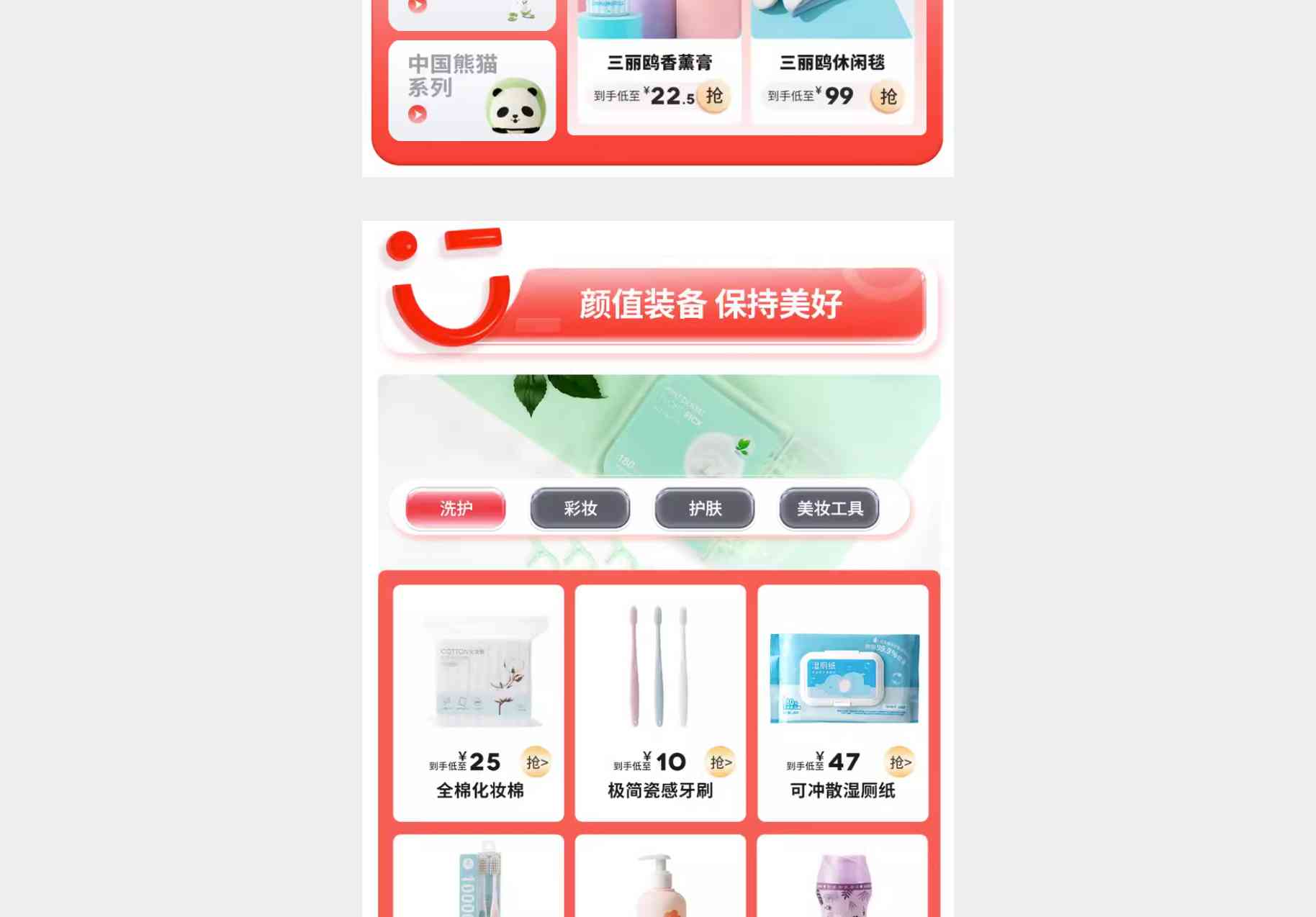Switch to the 彩妆 tab
The height and width of the screenshot is (917, 1316).
tap(580, 509)
